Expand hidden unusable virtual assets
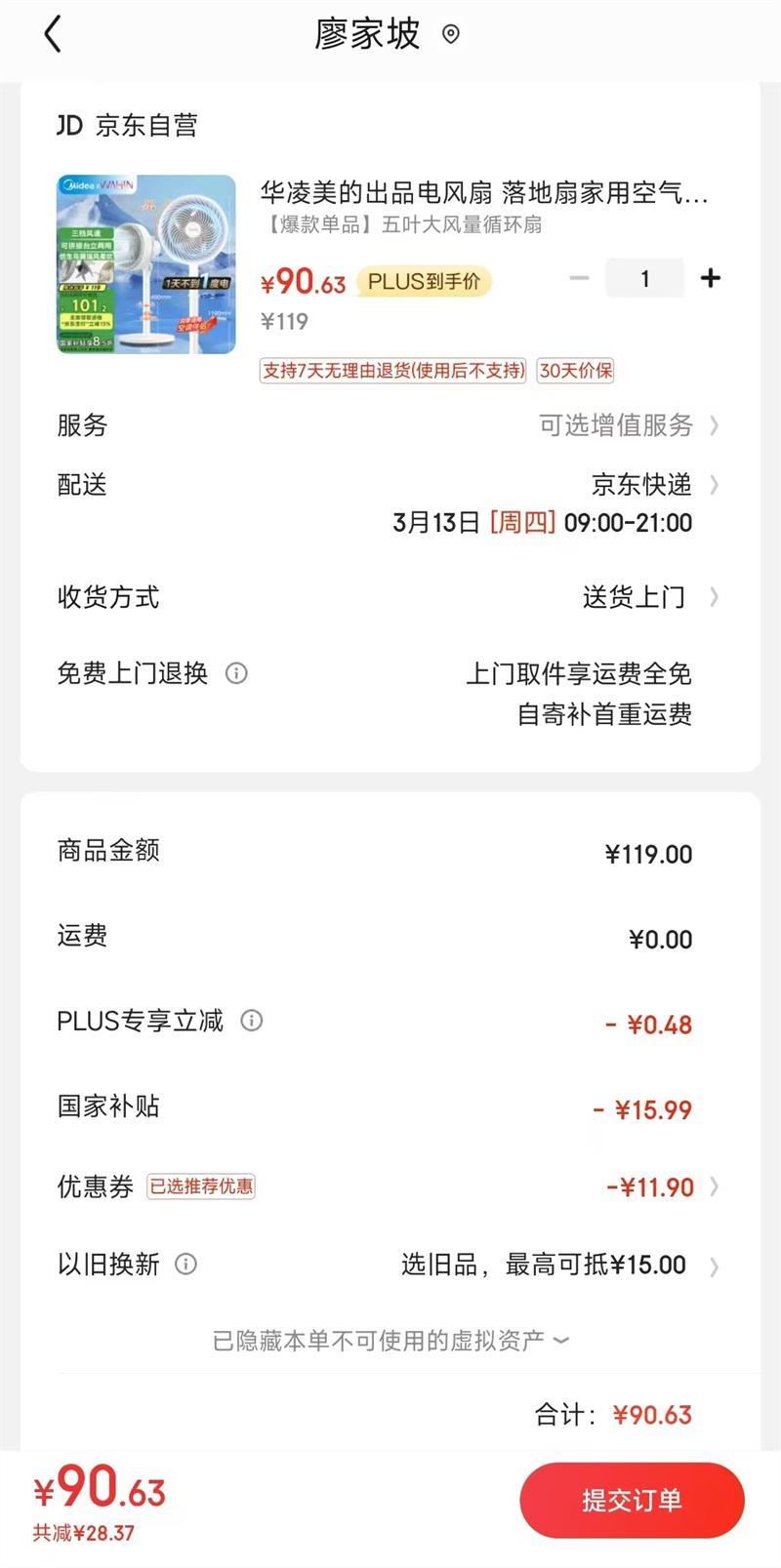Viewport: 781px width, 1568px height. (x=390, y=1341)
